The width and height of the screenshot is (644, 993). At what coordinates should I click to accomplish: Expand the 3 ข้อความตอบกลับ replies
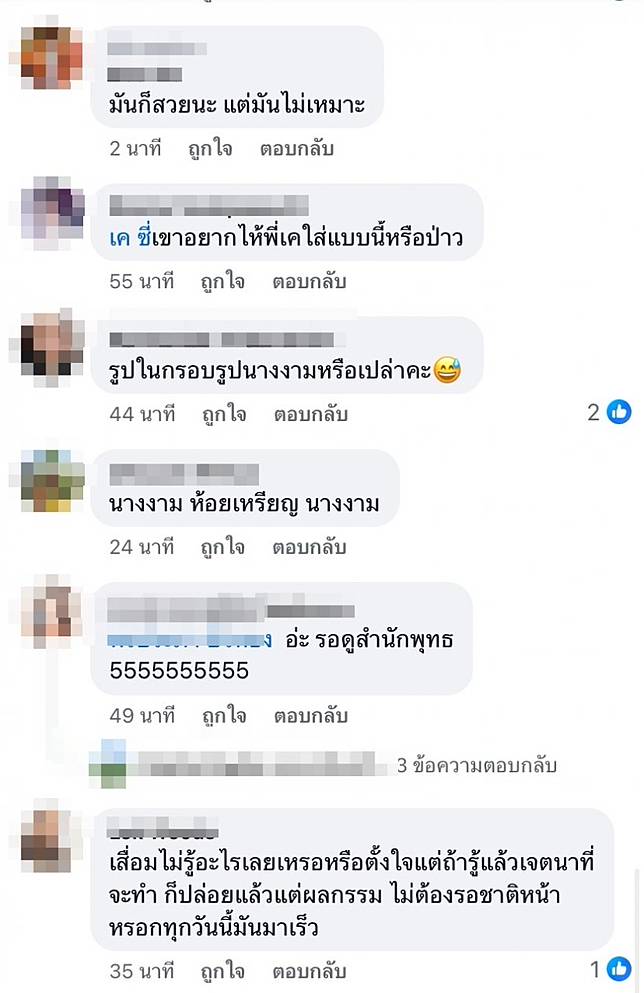(475, 765)
